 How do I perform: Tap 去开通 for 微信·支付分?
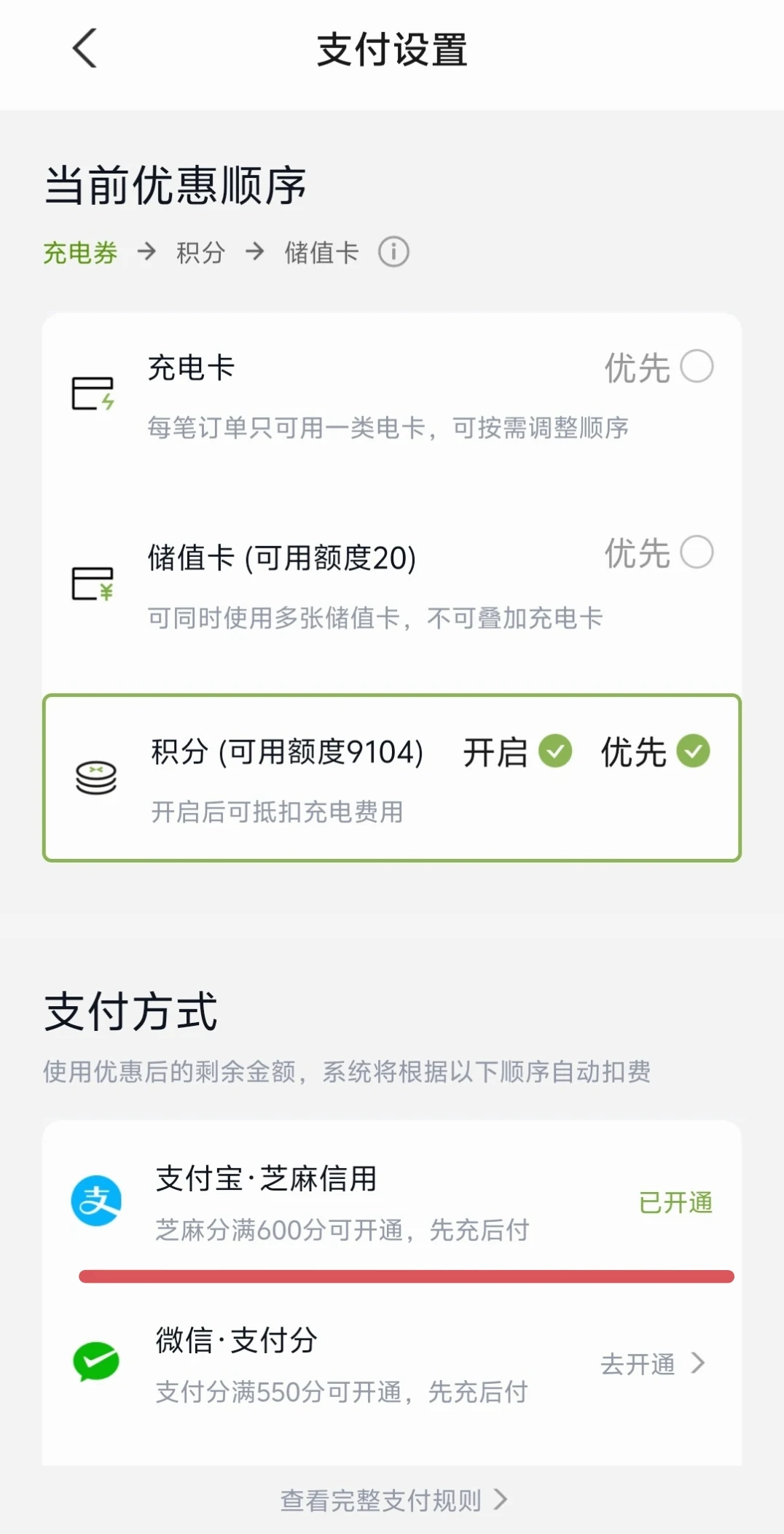click(653, 1363)
